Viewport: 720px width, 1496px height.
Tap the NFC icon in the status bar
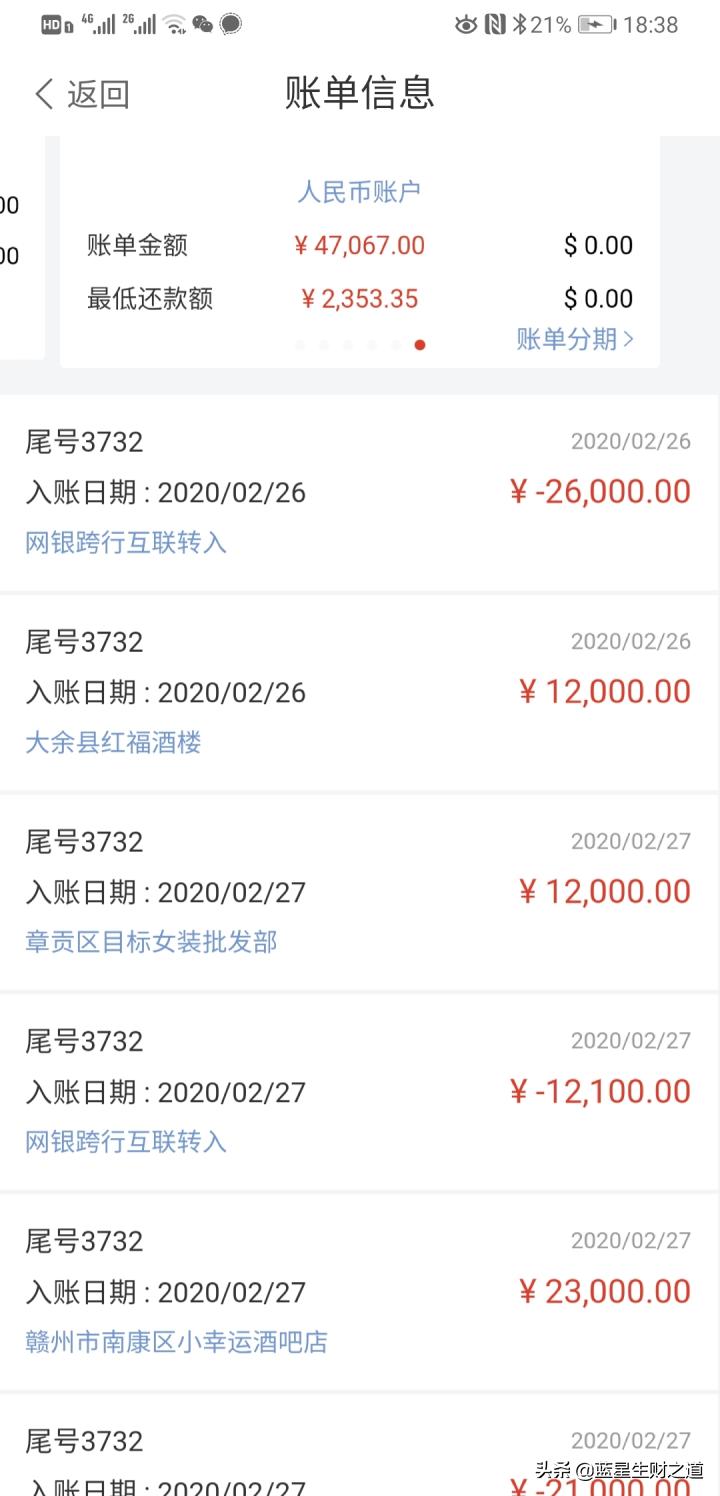tap(497, 24)
